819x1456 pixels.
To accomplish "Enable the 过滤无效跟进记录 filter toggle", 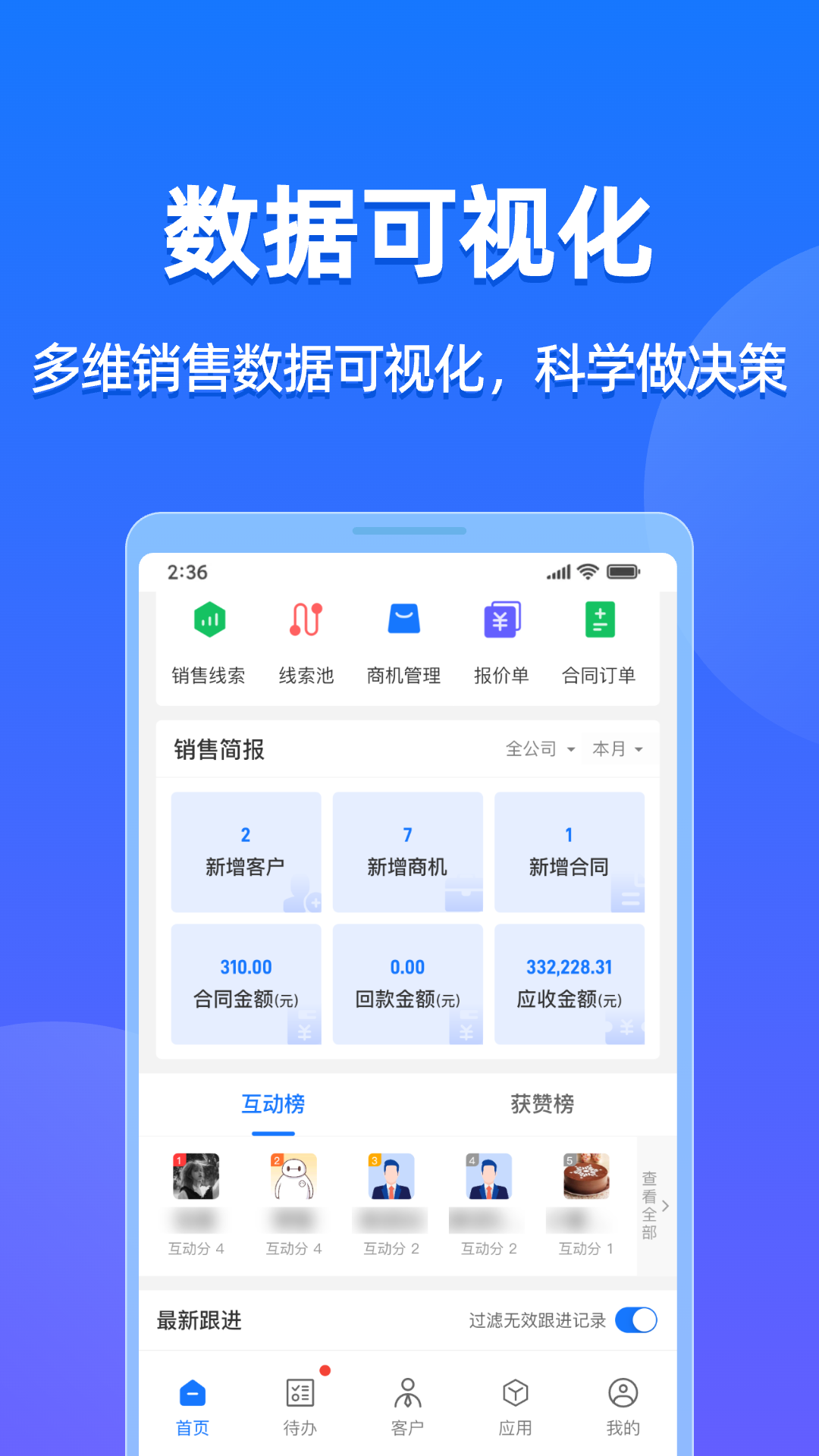I will (x=635, y=1319).
